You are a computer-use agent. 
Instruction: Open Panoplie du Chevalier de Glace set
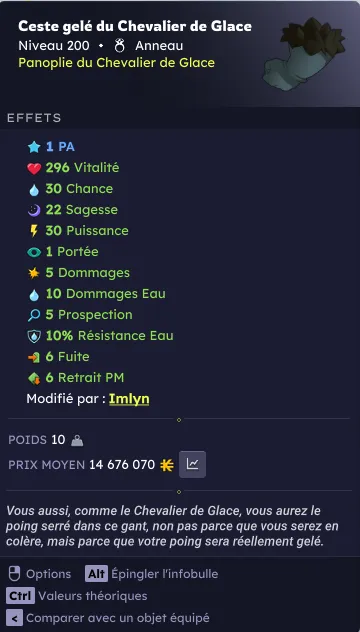117,63
